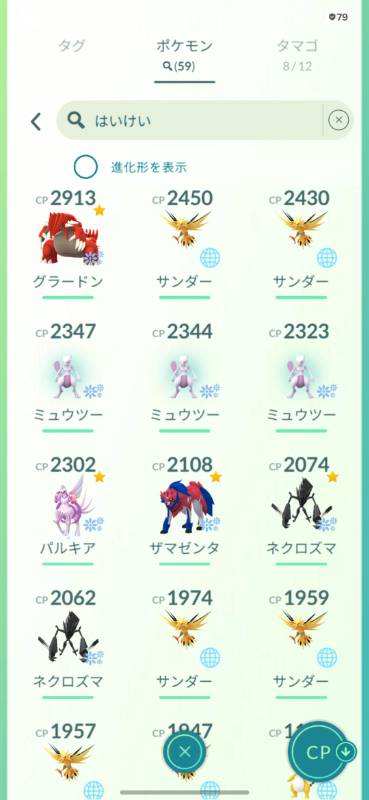
Task: Open ミュウツー with CP 2323
Action: (301, 377)
